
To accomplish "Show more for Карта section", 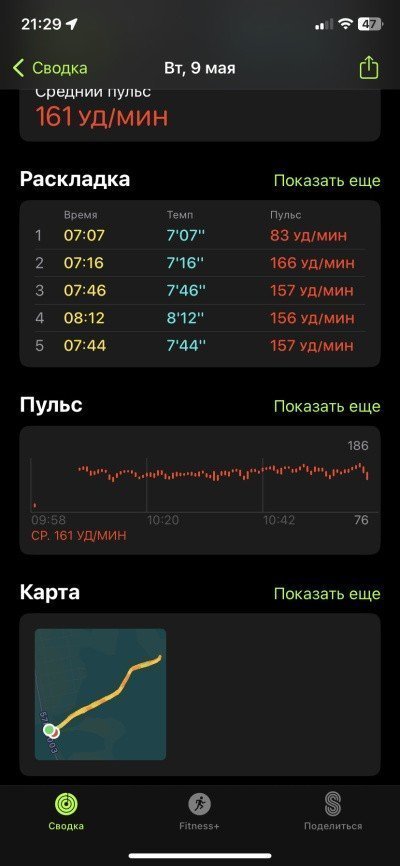I will click(x=327, y=594).
